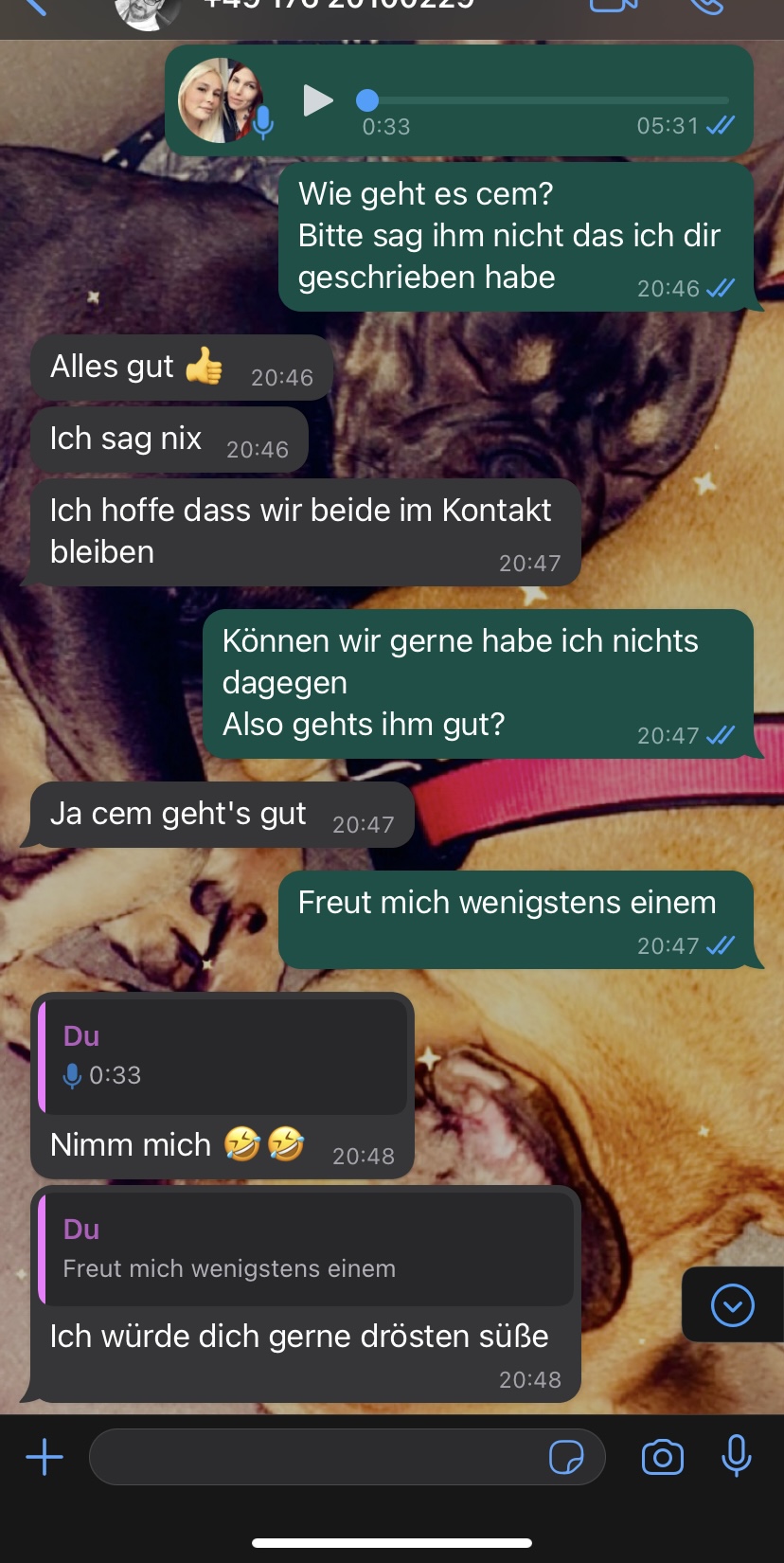Start a voice call
The image size is (784, 1563).
tap(705, 6)
